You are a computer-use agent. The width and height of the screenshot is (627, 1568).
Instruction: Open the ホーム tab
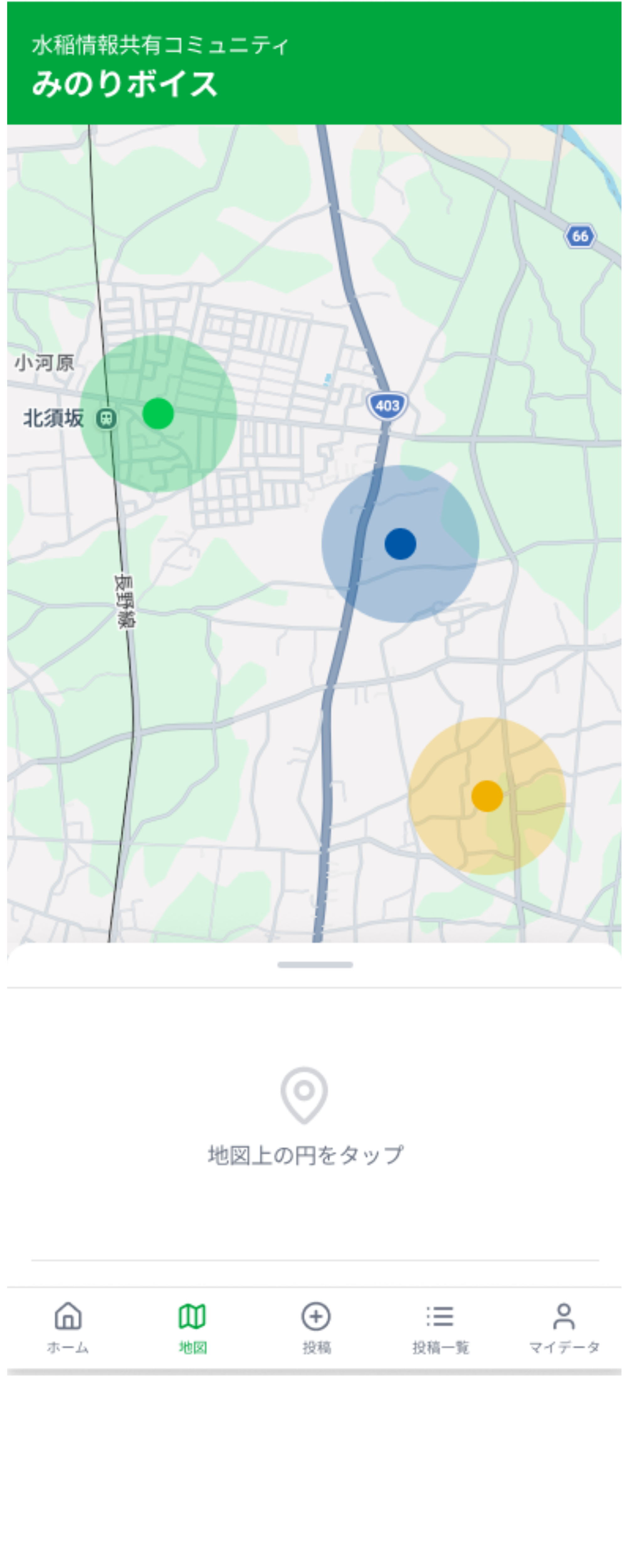(68, 1327)
